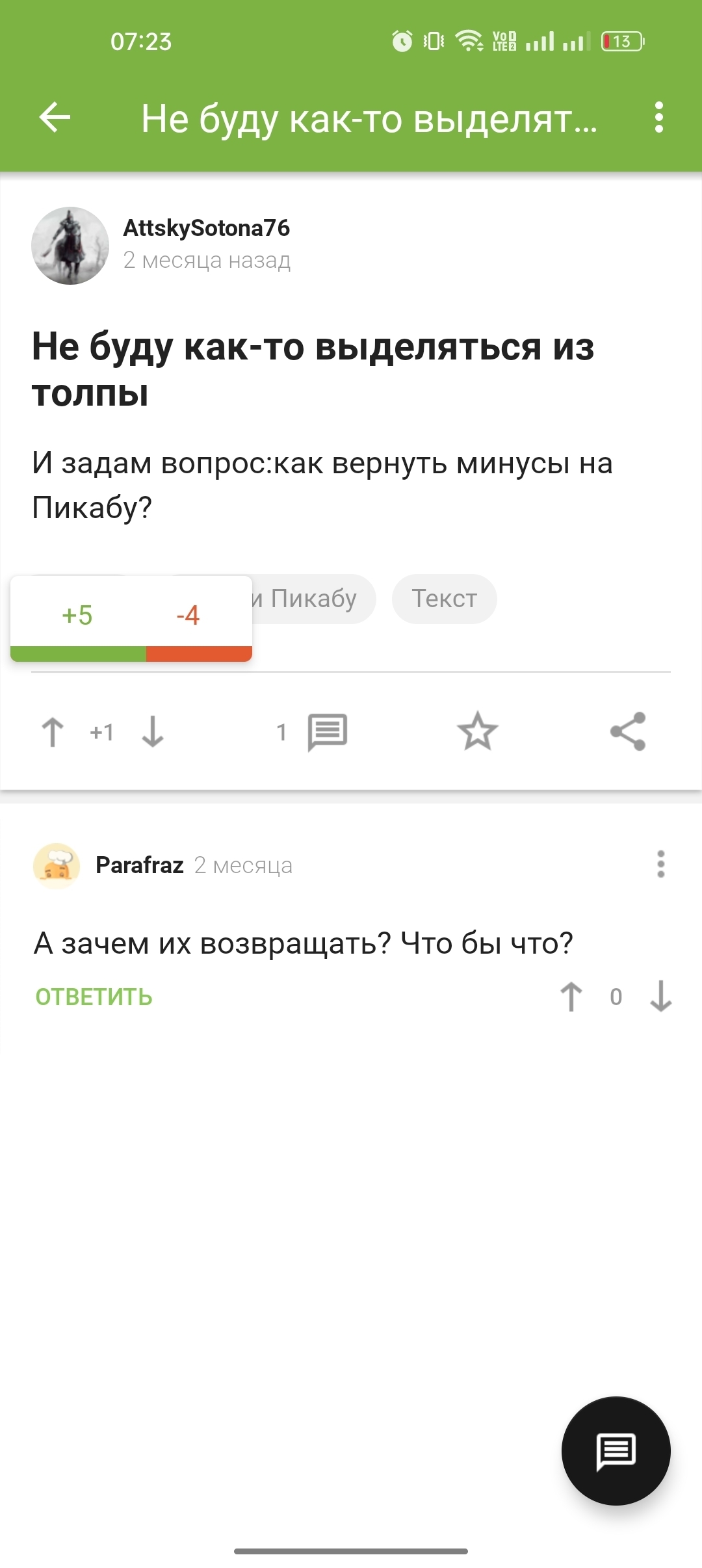This screenshot has width=702, height=1568.
Task: Open AttskySotona76's profile avatar
Action: (70, 246)
